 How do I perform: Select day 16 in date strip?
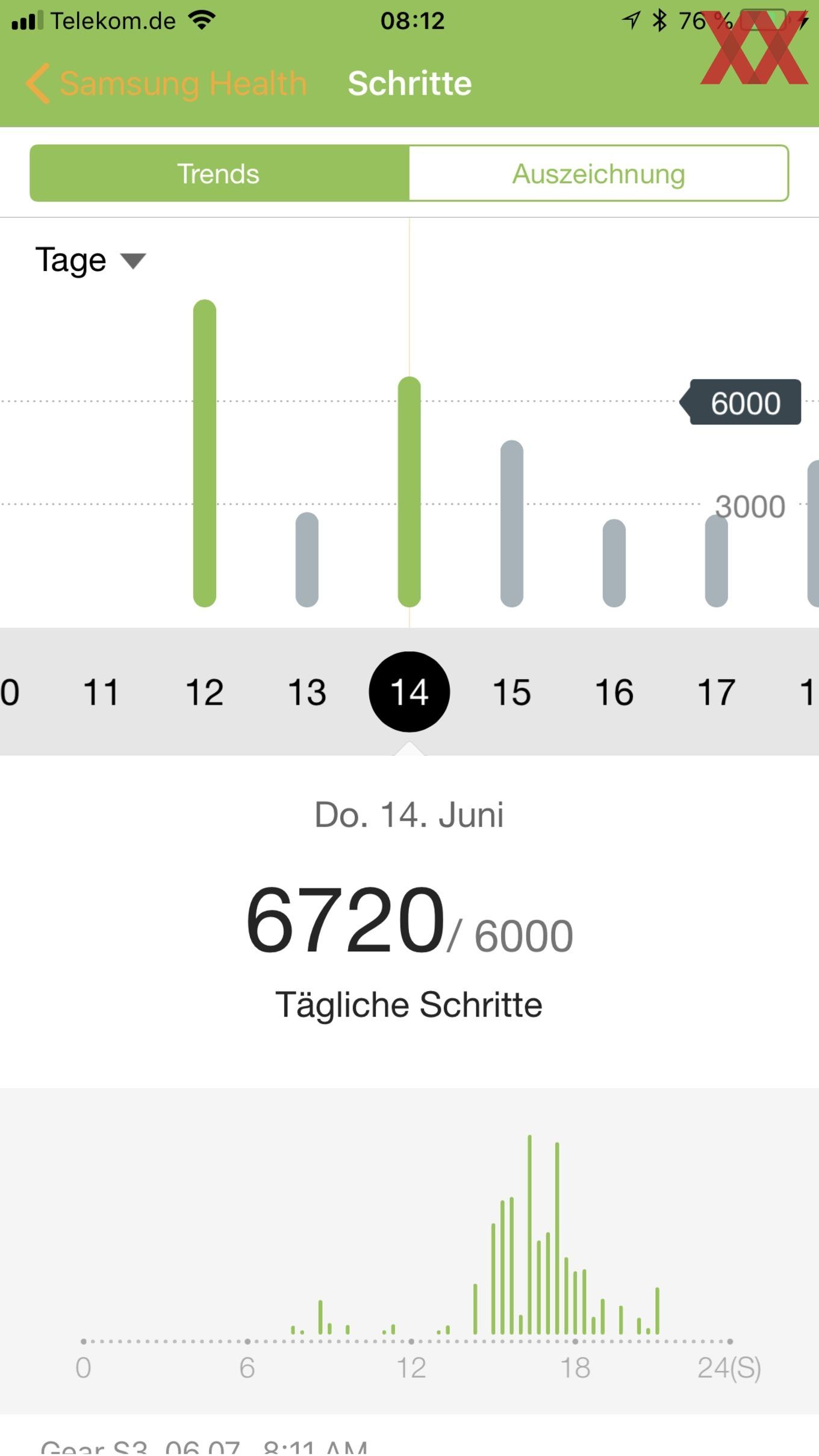614,692
